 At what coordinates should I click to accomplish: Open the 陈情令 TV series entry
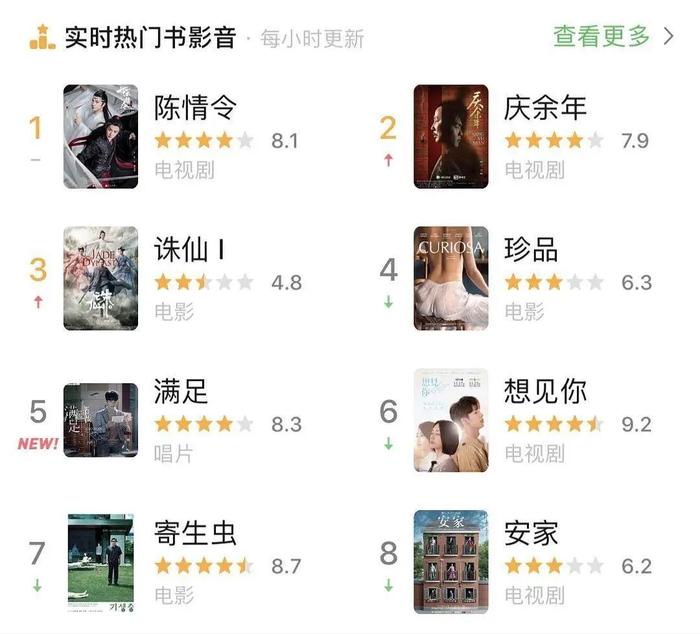coord(195,106)
